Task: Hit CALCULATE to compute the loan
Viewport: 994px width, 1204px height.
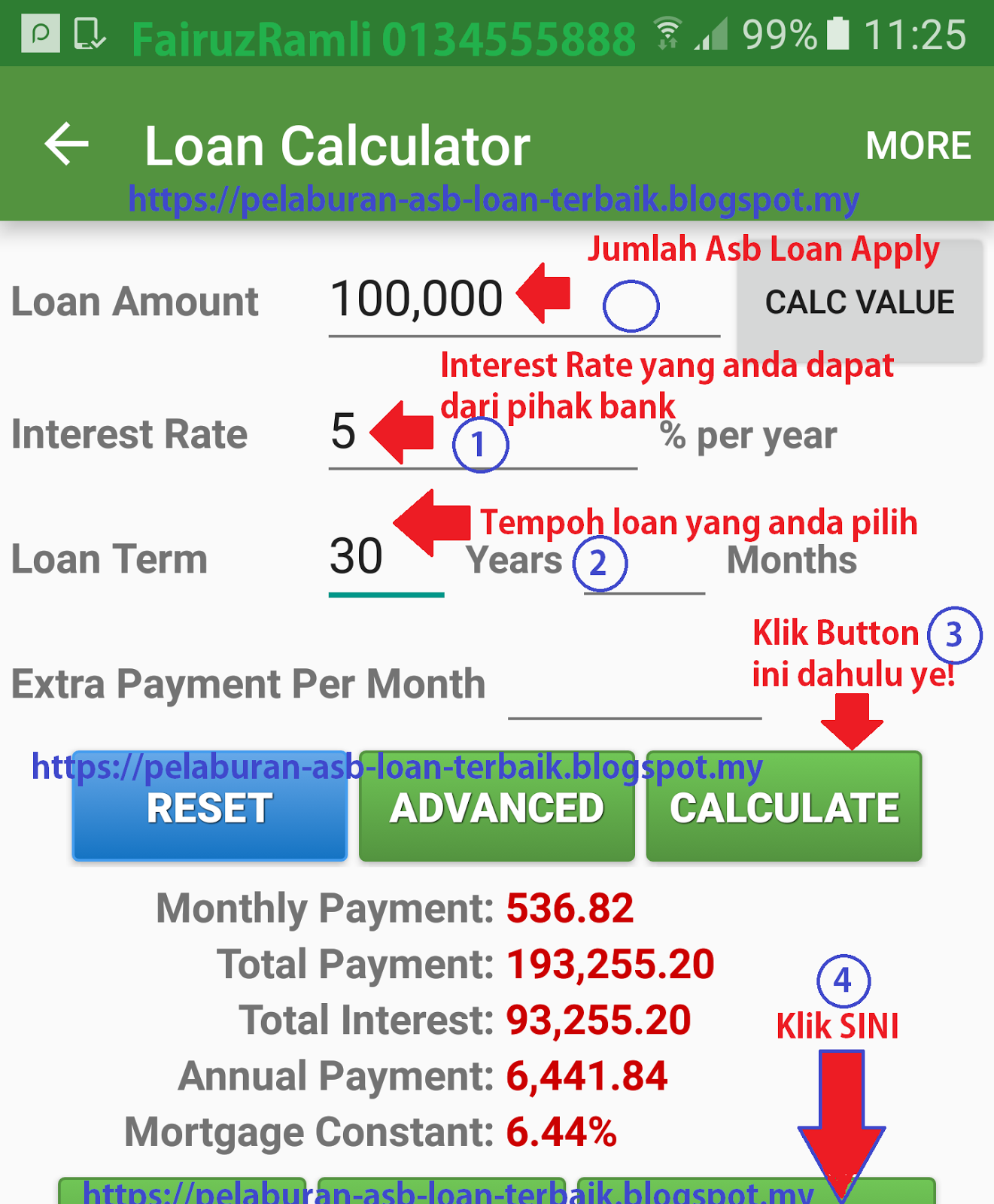Action: [784, 807]
